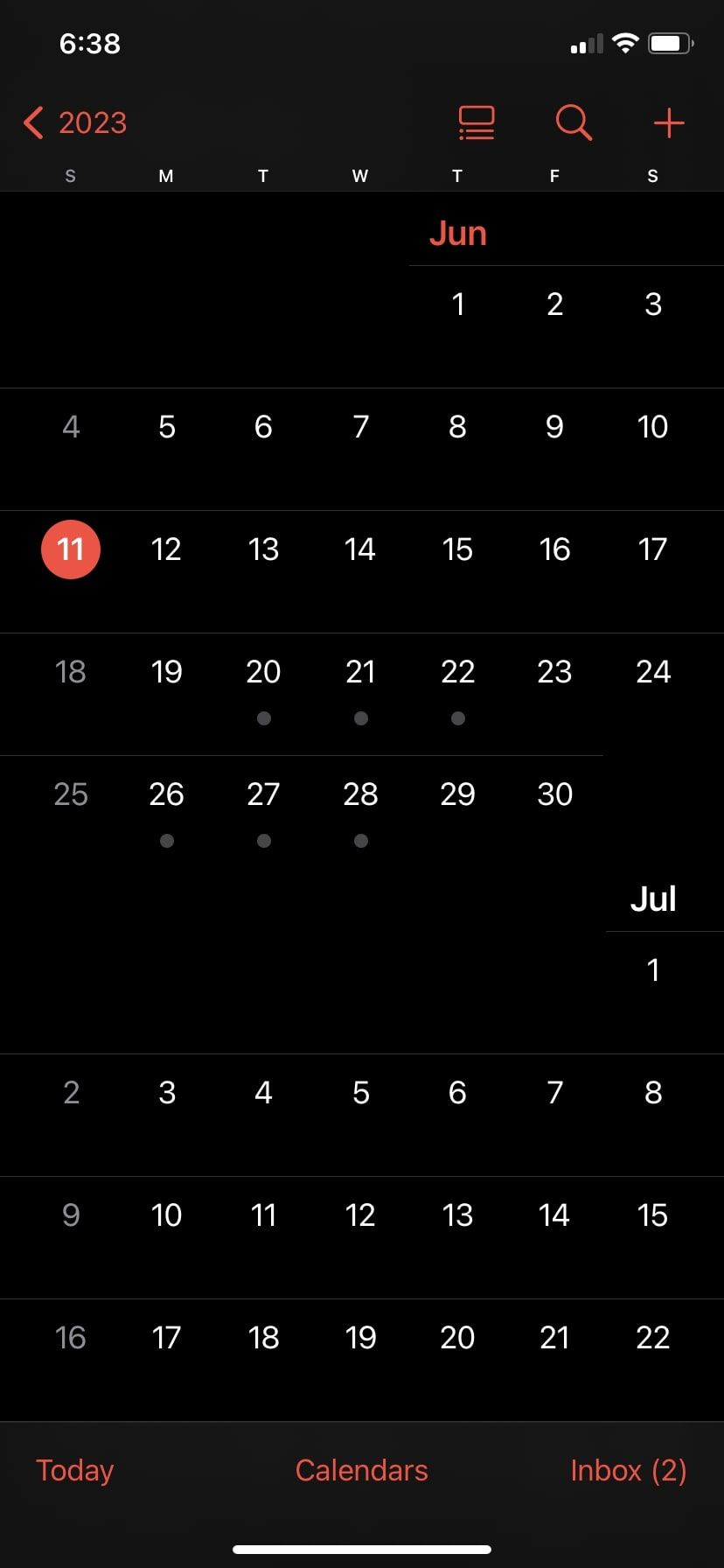Switch to list view with the list icon
Viewport: 724px width, 1568px height.
pos(476,122)
